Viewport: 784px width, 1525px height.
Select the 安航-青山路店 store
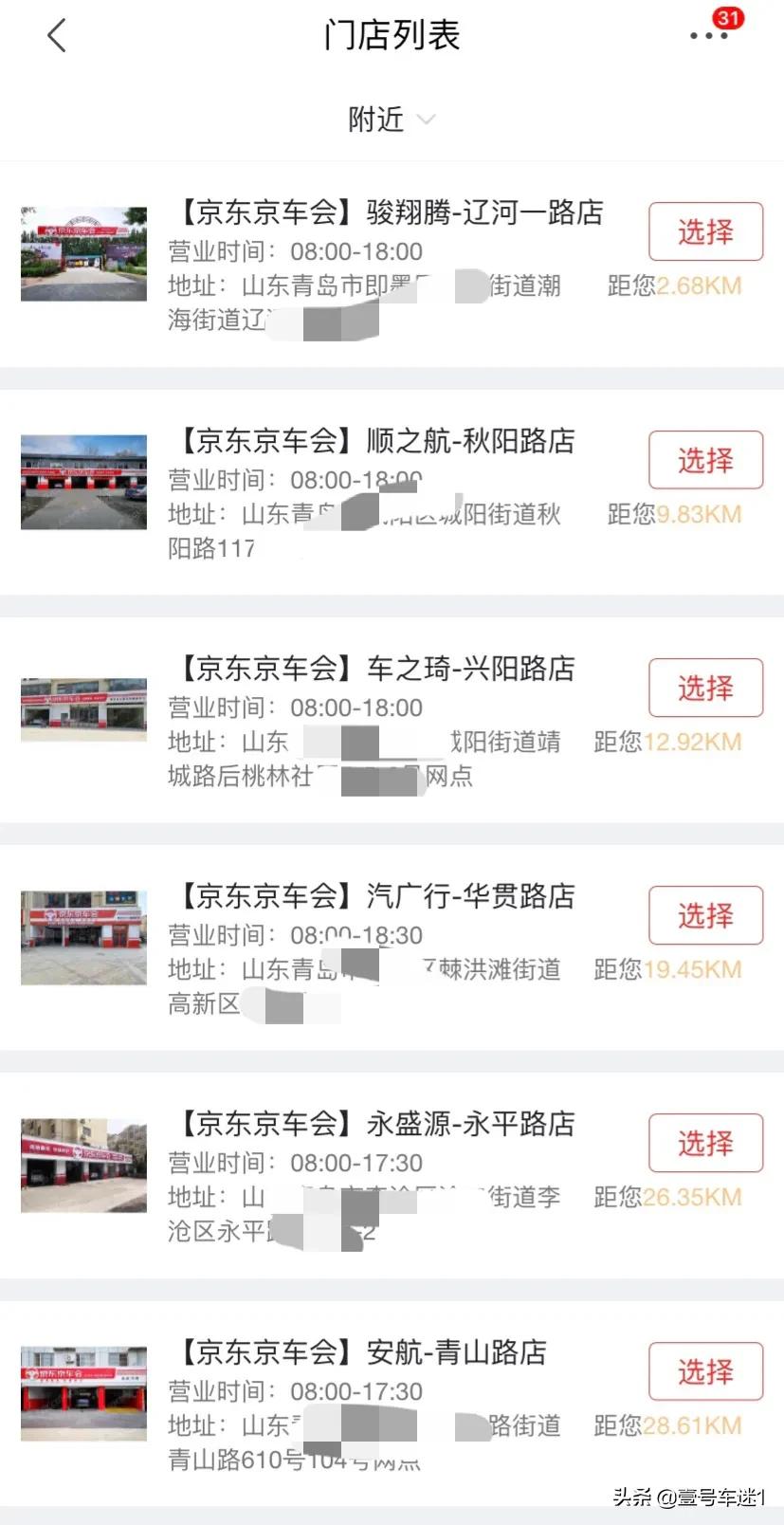pyautogui.click(x=705, y=1371)
